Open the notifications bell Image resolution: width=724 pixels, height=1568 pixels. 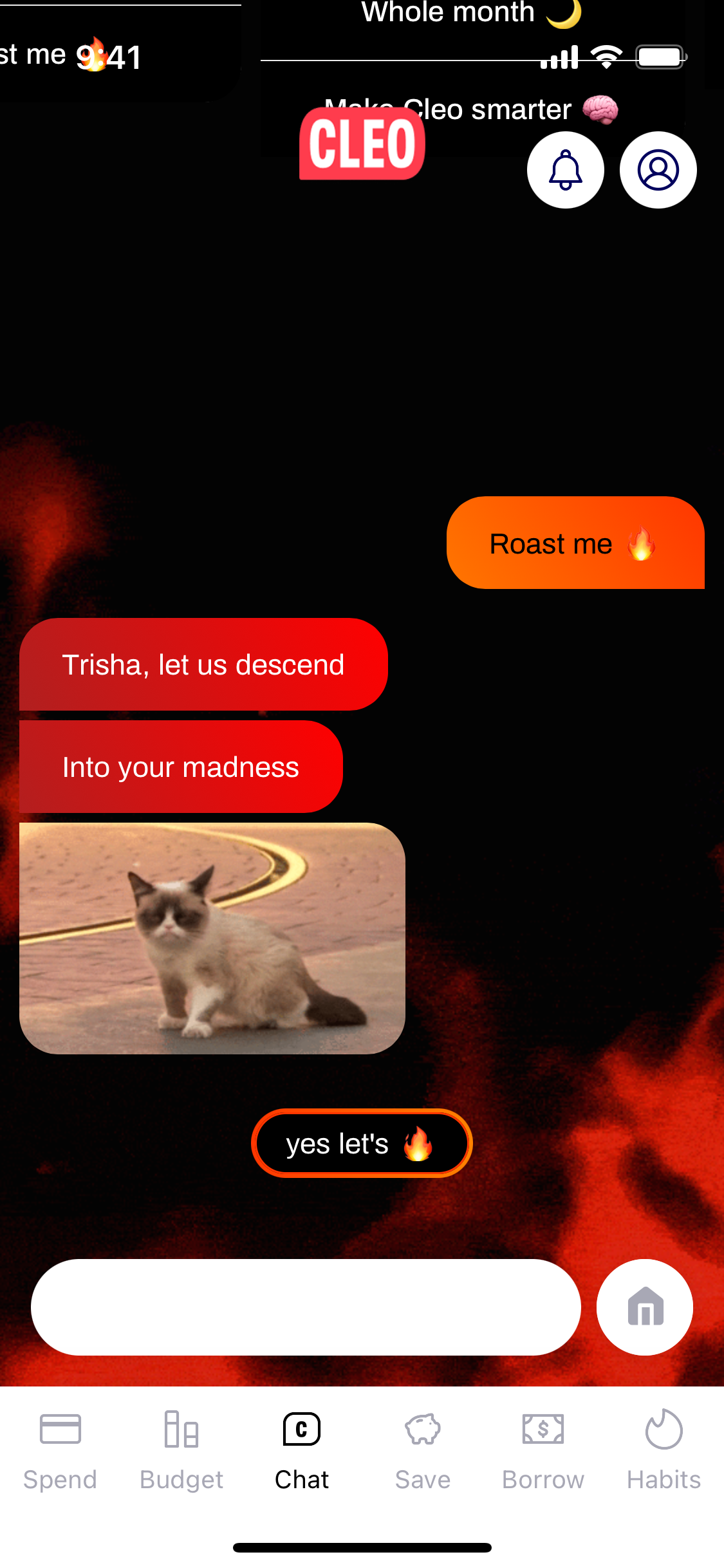click(565, 170)
